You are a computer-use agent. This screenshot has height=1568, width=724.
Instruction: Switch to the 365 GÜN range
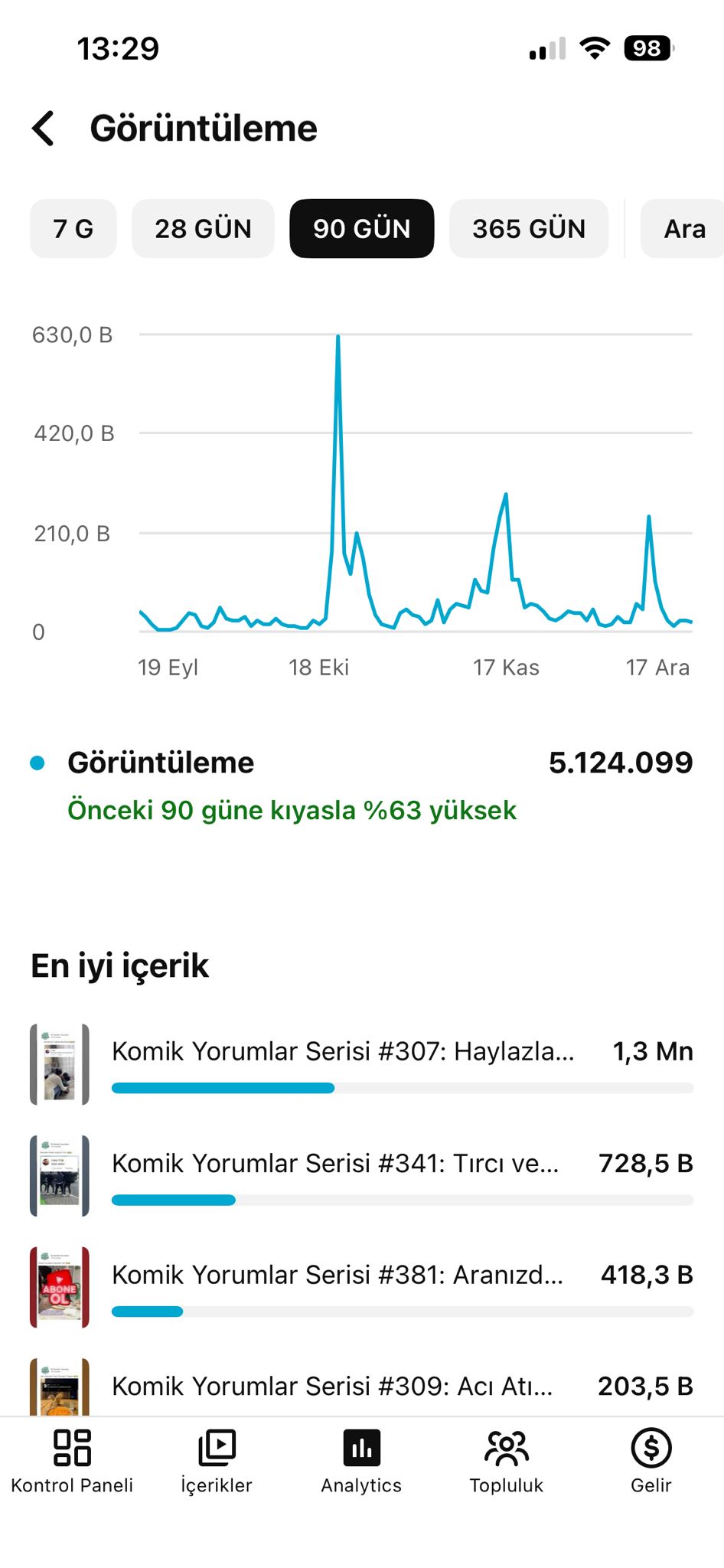(529, 229)
